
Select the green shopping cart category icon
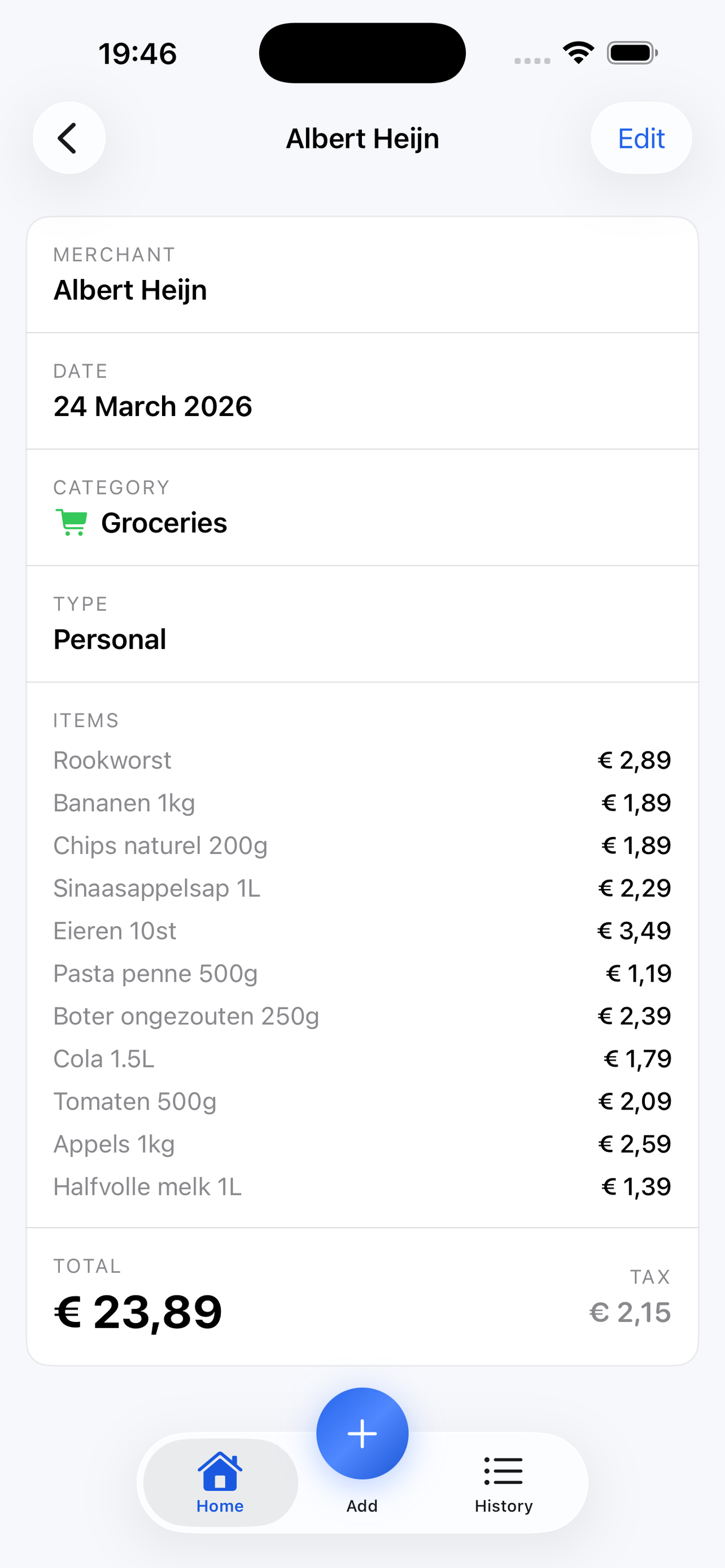pyautogui.click(x=71, y=522)
